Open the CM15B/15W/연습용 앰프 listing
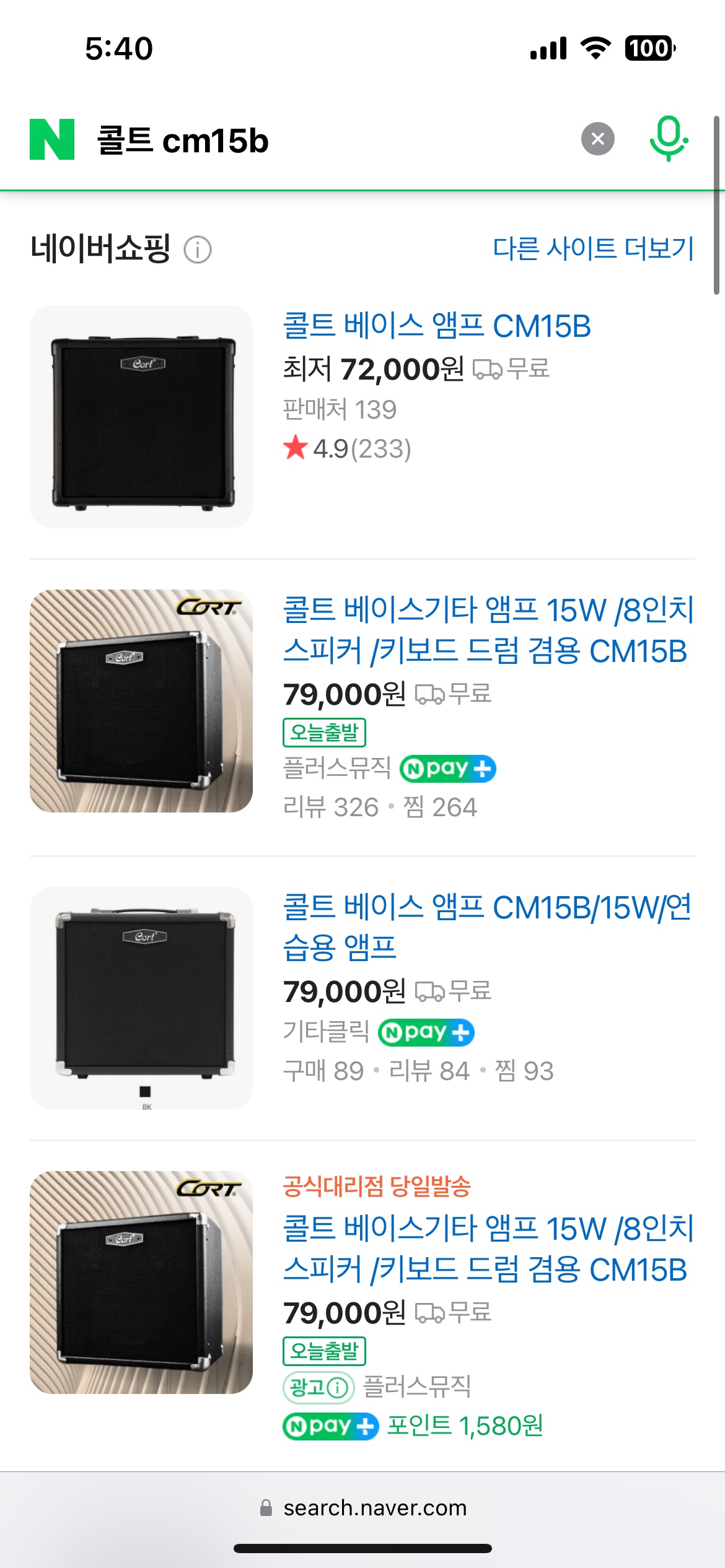The height and width of the screenshot is (1568, 725). click(x=488, y=927)
